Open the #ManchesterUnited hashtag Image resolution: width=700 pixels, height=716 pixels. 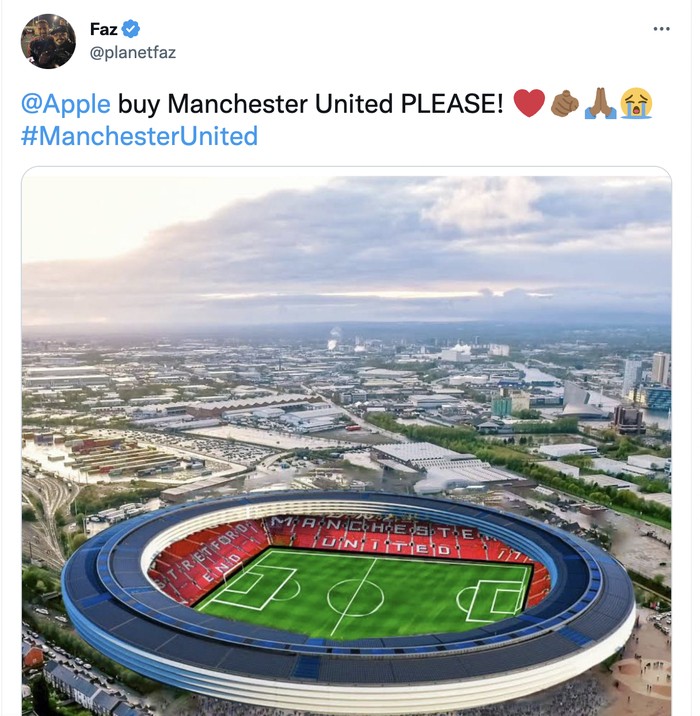pyautogui.click(x=139, y=136)
